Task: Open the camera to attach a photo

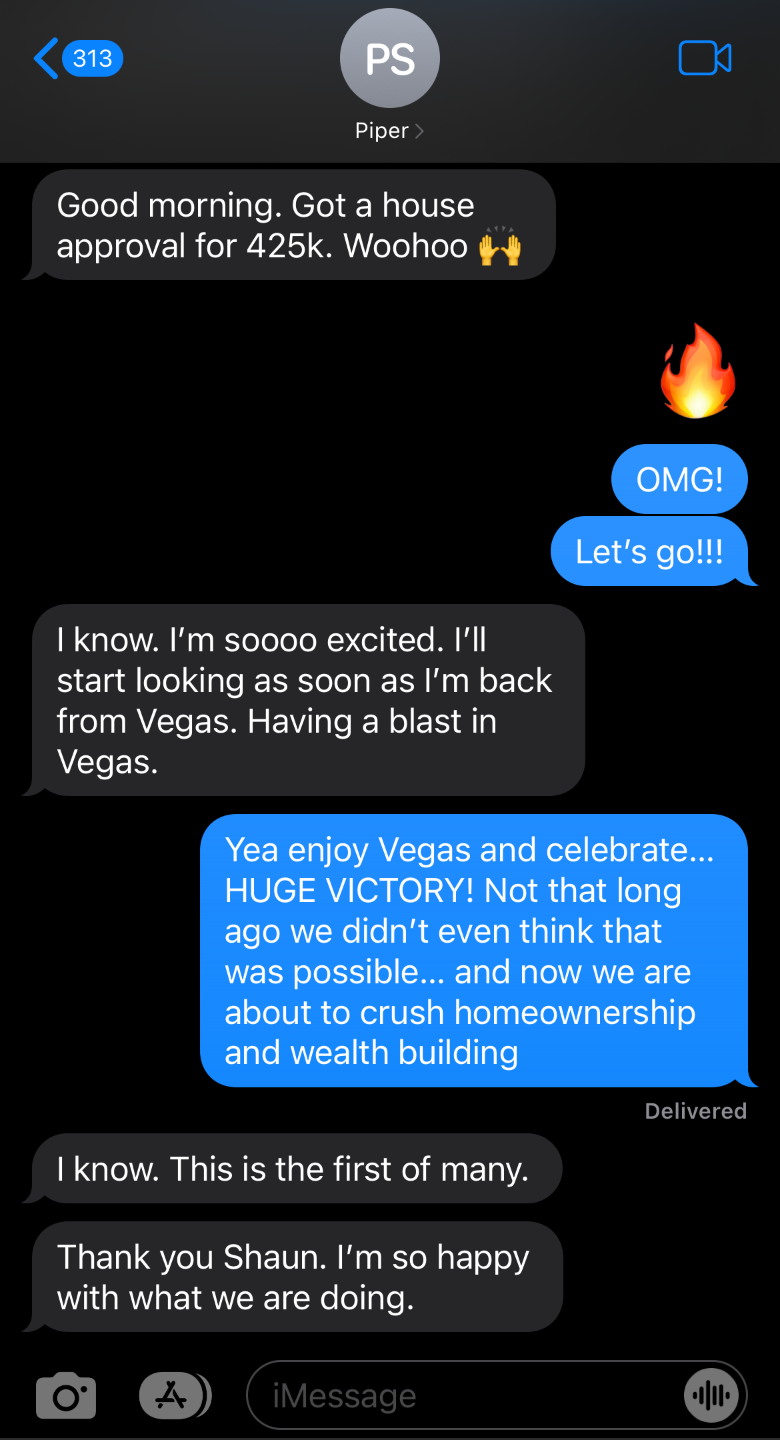Action: pyautogui.click(x=66, y=1396)
